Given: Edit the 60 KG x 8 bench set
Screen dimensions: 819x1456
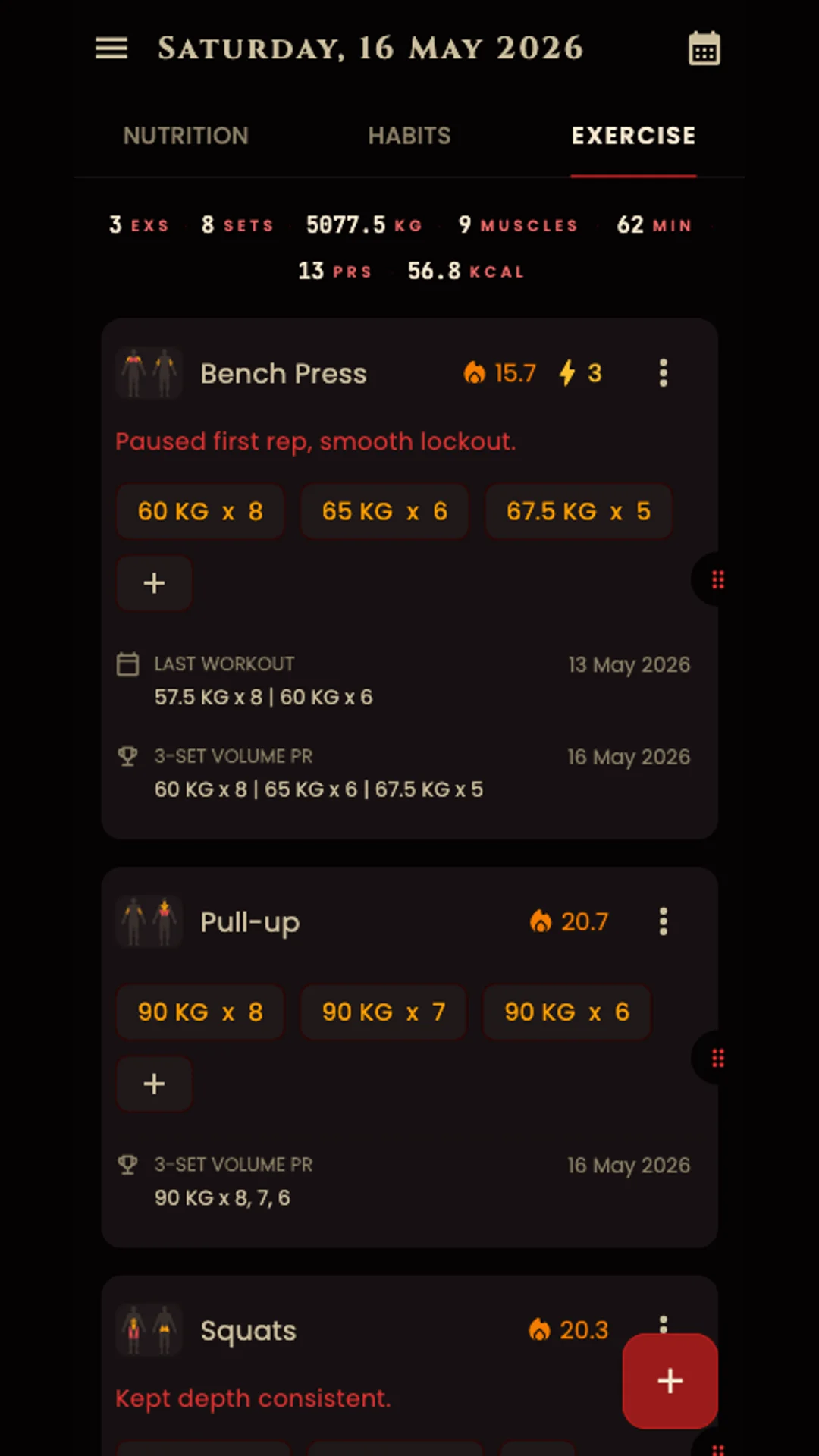Looking at the screenshot, I should 200,512.
